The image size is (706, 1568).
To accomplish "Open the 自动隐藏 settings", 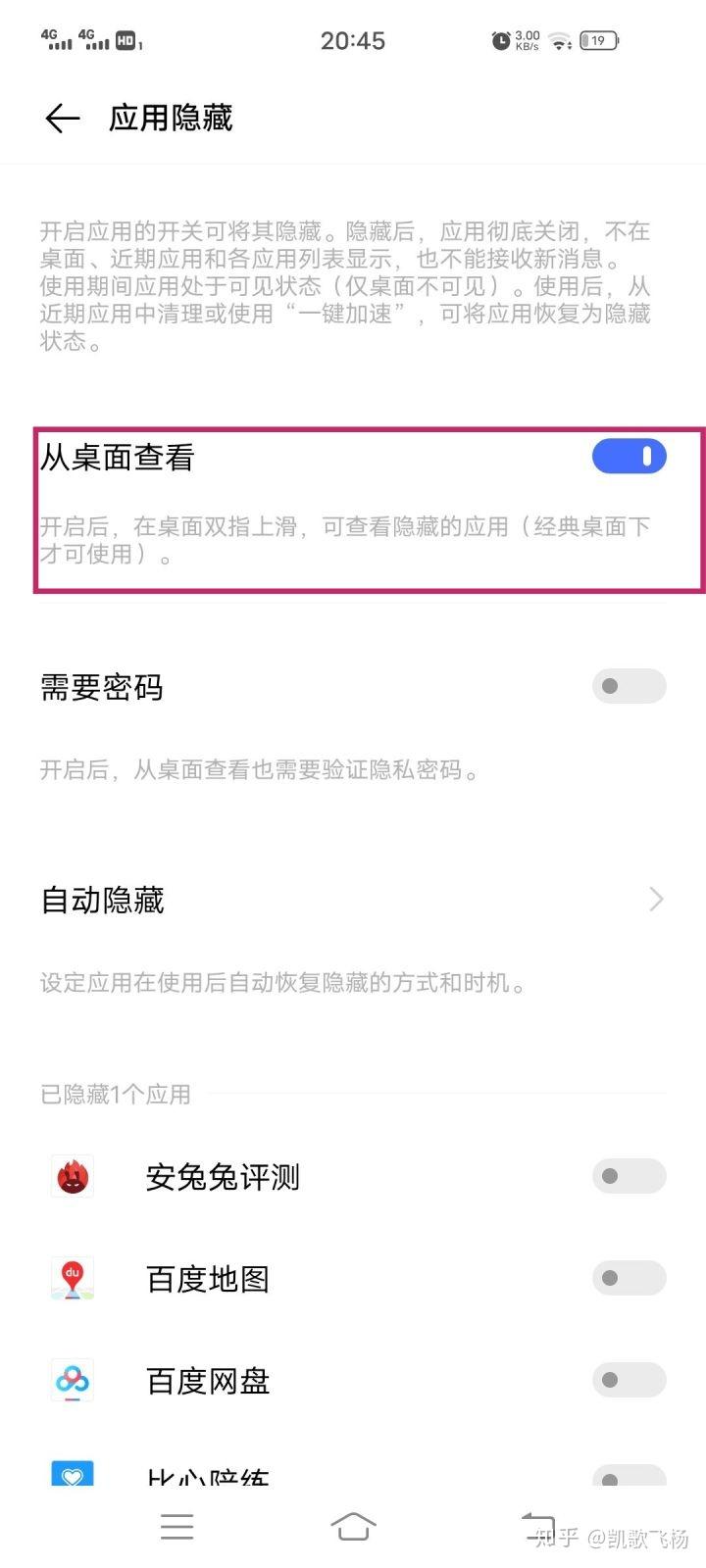I will tap(353, 900).
